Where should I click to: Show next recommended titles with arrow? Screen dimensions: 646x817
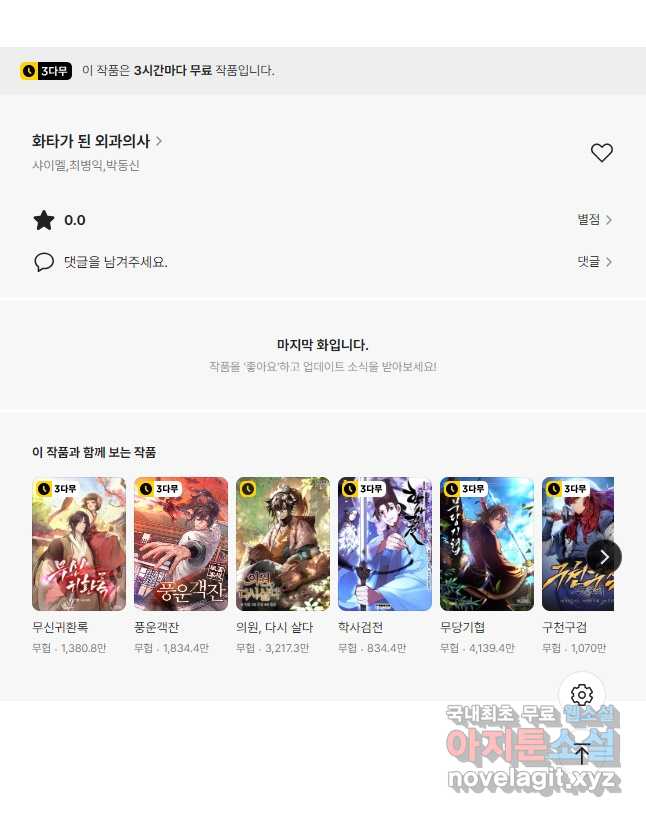click(603, 557)
